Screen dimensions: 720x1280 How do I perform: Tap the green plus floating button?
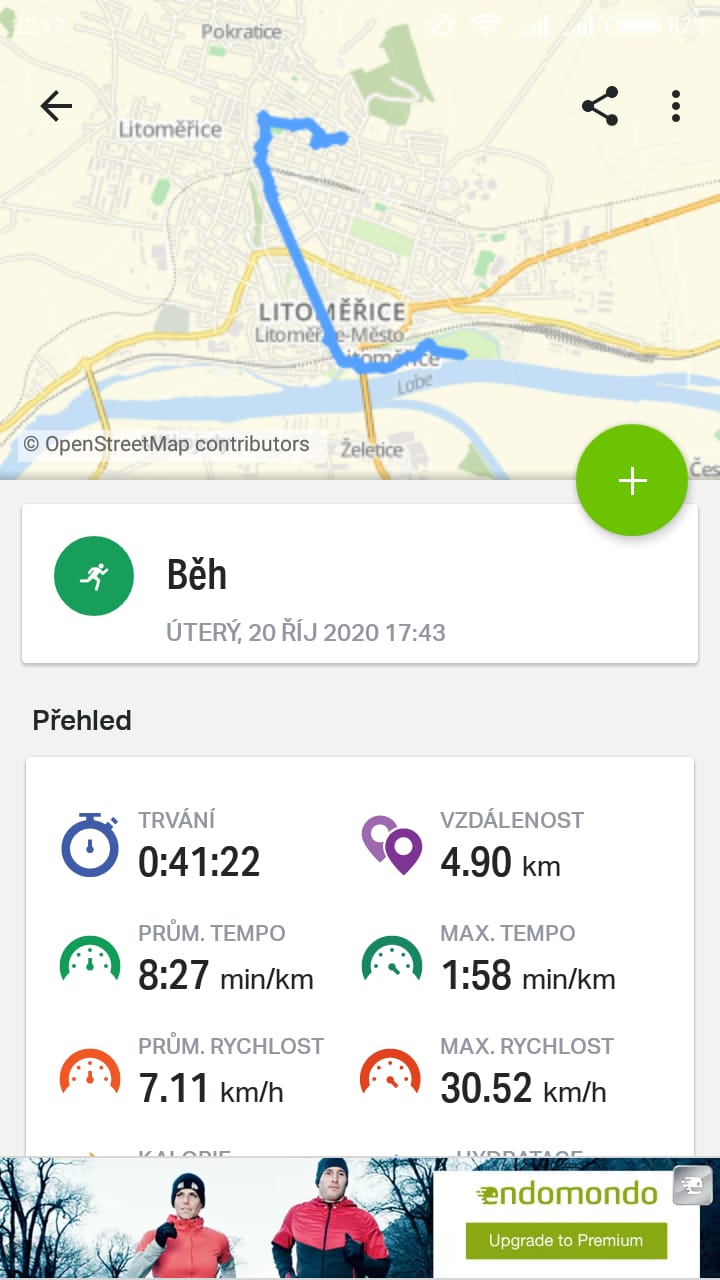[632, 481]
